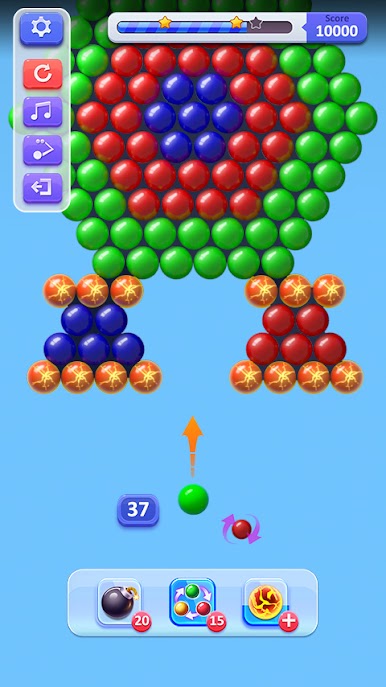Restart the level with the red button
Viewport: 386px width, 687px height.
click(x=42, y=74)
